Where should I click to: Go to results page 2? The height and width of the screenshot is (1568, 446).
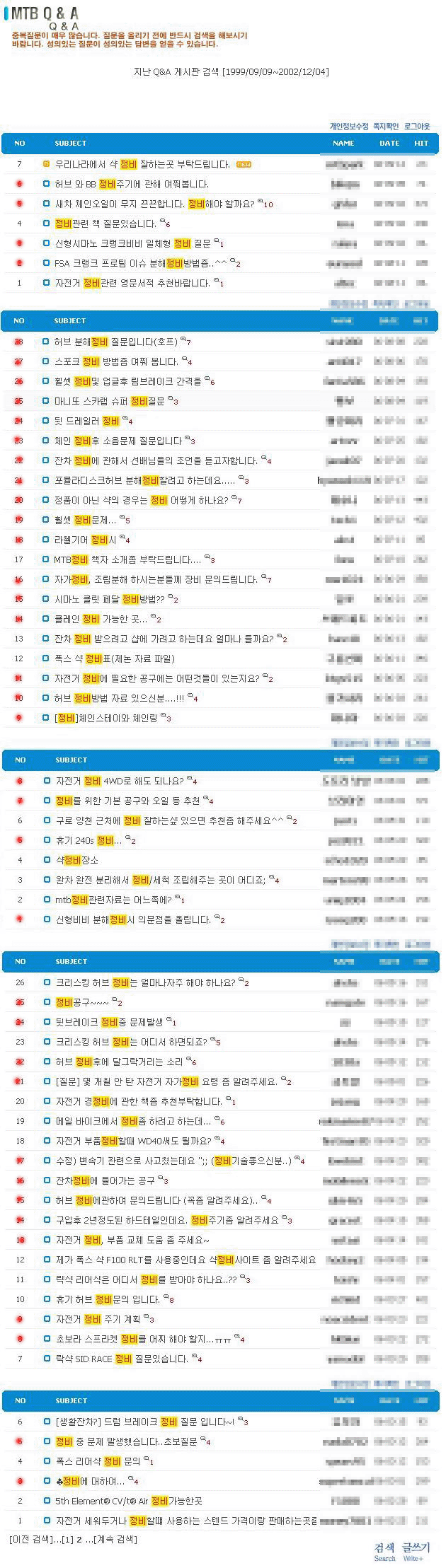click(79, 1539)
